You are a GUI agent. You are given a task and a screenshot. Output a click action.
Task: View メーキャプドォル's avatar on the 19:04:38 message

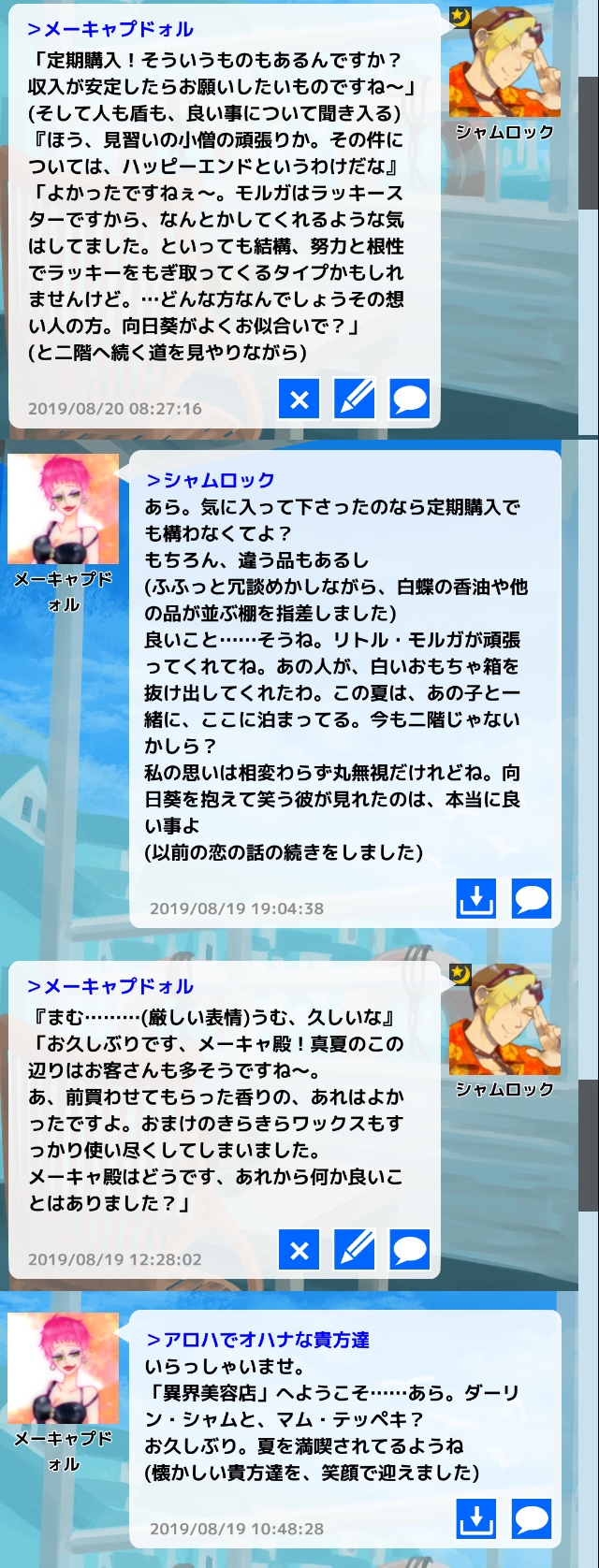click(64, 510)
